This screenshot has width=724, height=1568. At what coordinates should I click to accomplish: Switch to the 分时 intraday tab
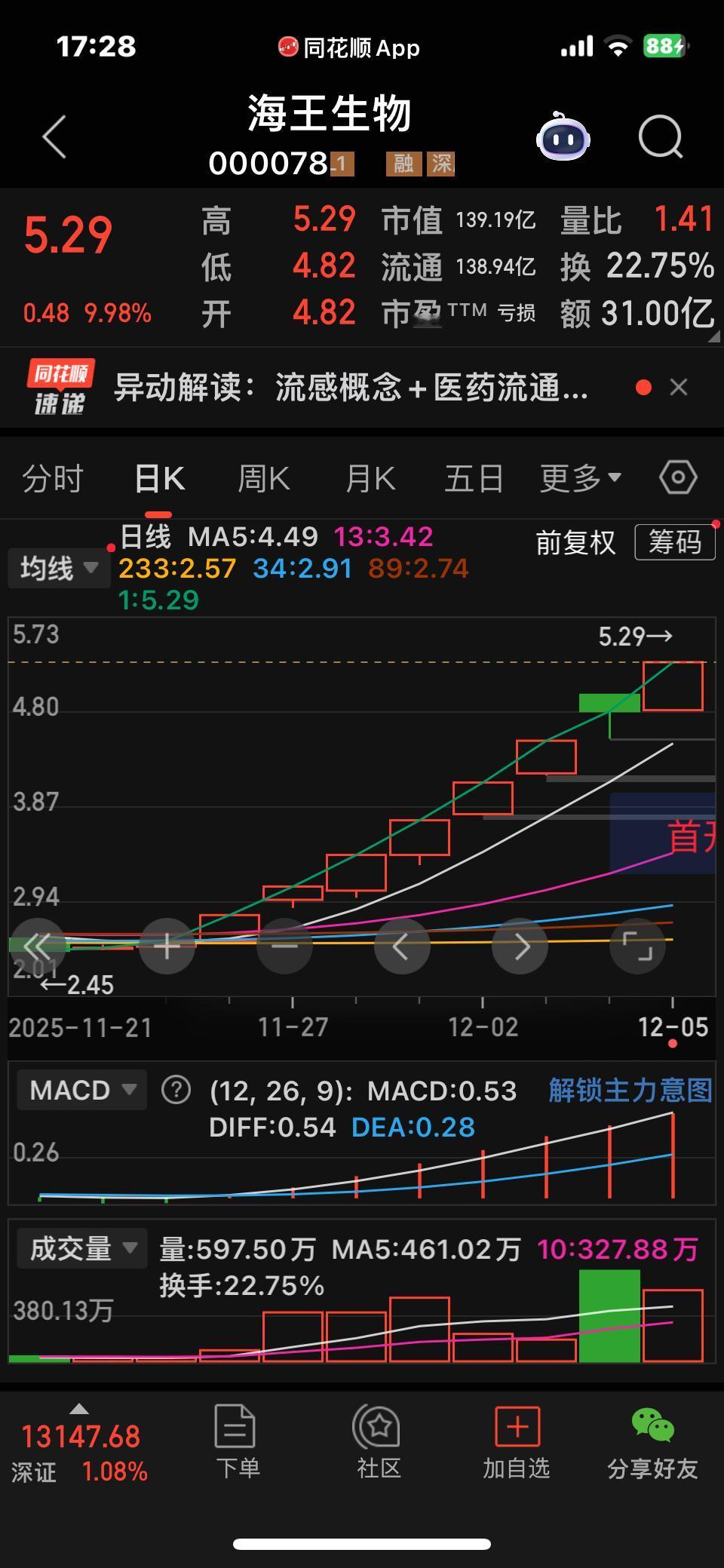[53, 477]
